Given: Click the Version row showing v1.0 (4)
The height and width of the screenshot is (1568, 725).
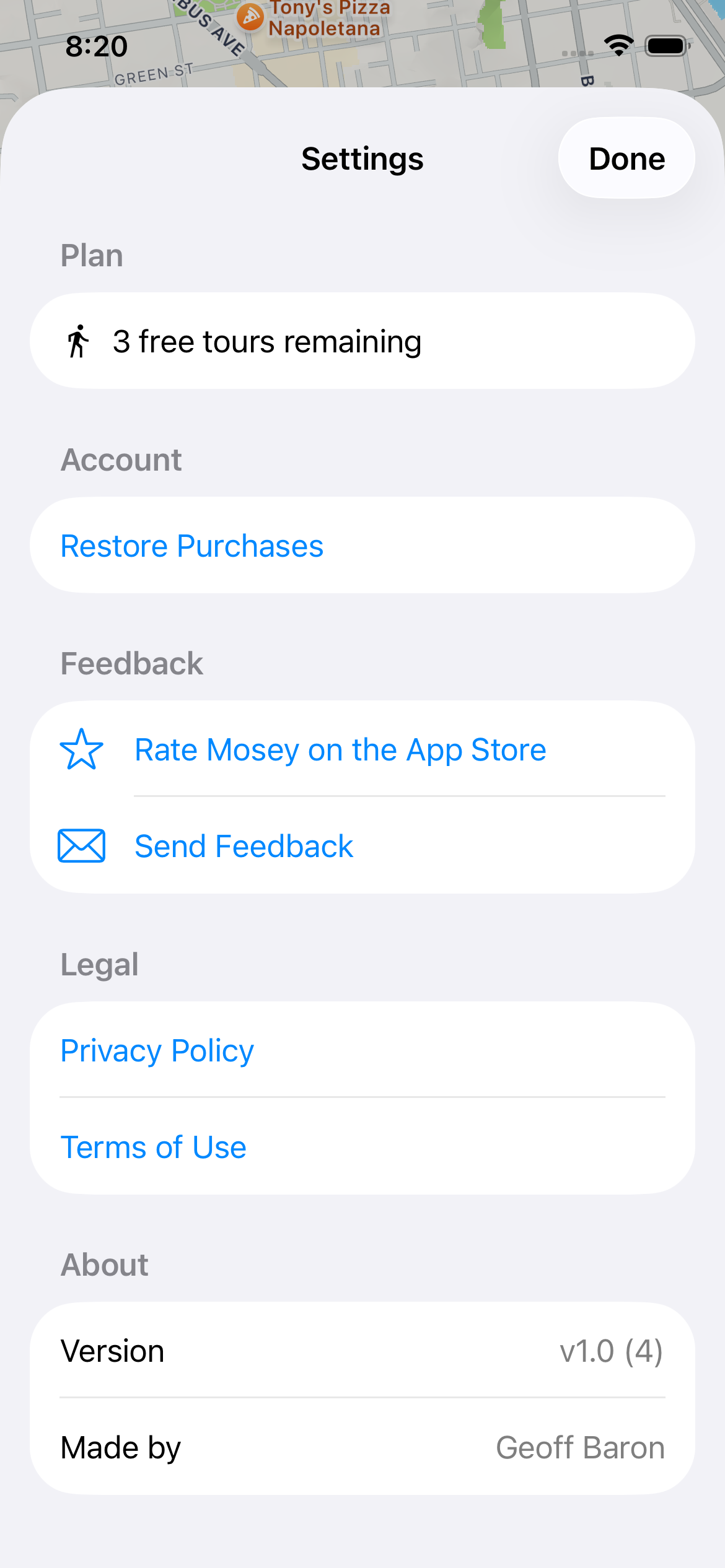Looking at the screenshot, I should 362,1351.
